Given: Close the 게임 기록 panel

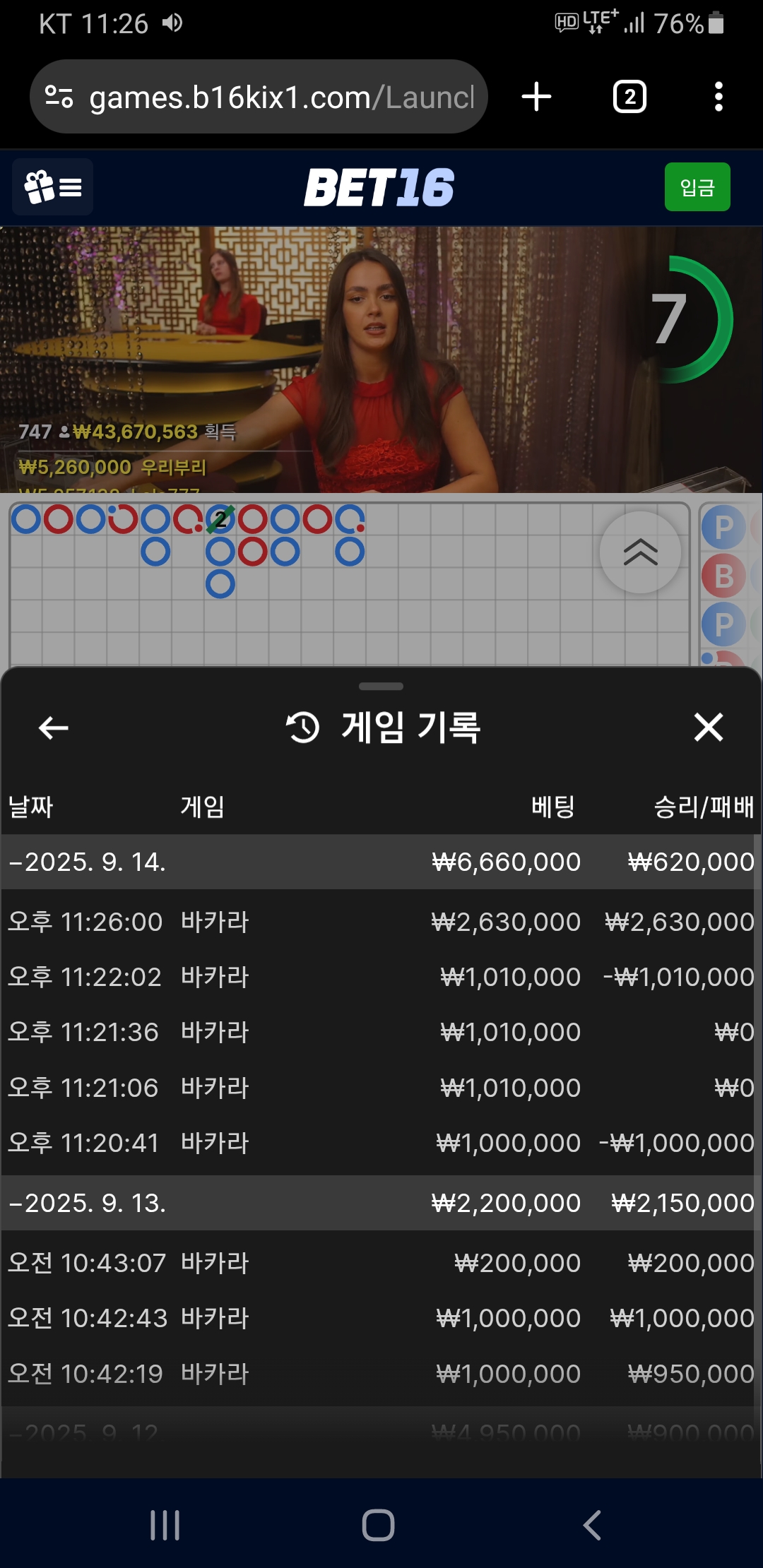Looking at the screenshot, I should tap(709, 727).
